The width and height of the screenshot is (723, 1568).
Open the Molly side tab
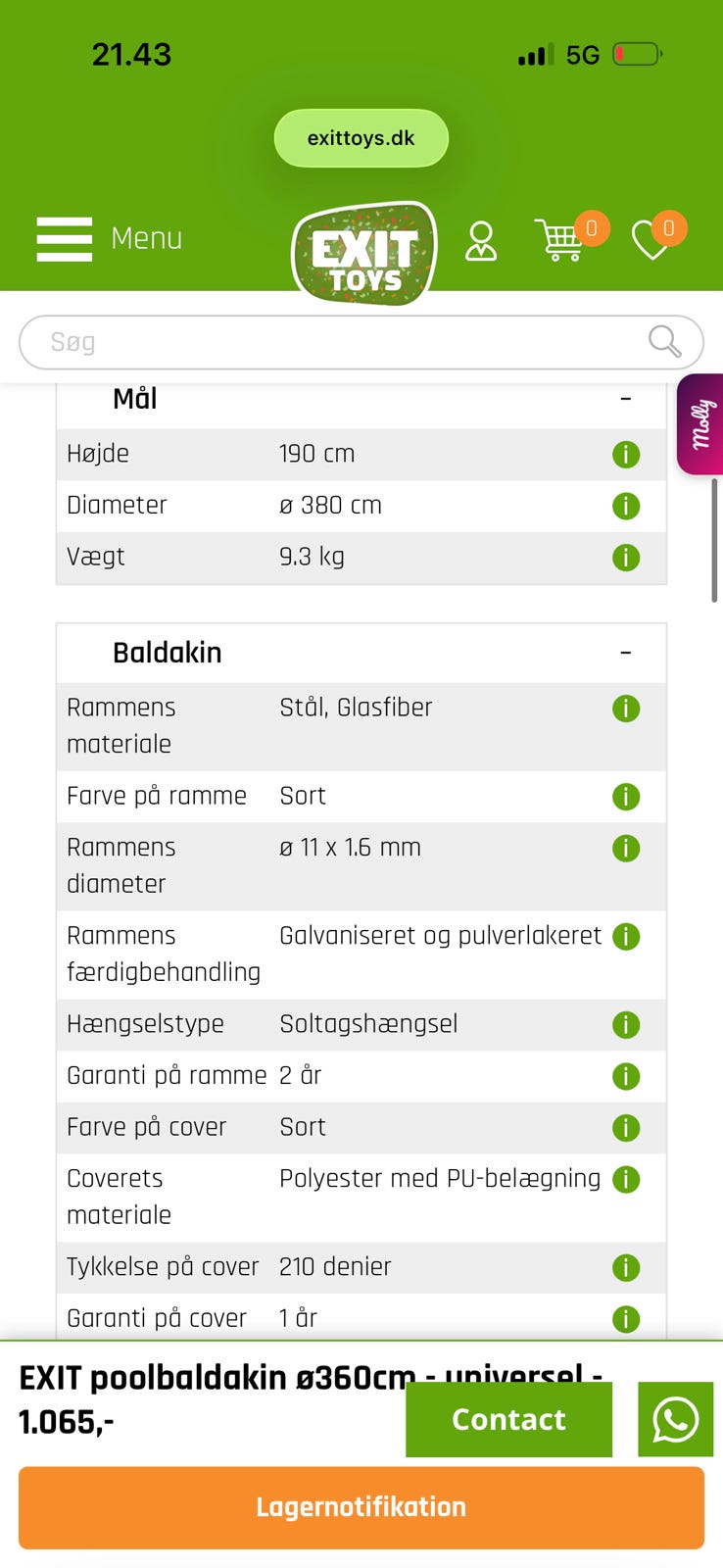(x=699, y=424)
